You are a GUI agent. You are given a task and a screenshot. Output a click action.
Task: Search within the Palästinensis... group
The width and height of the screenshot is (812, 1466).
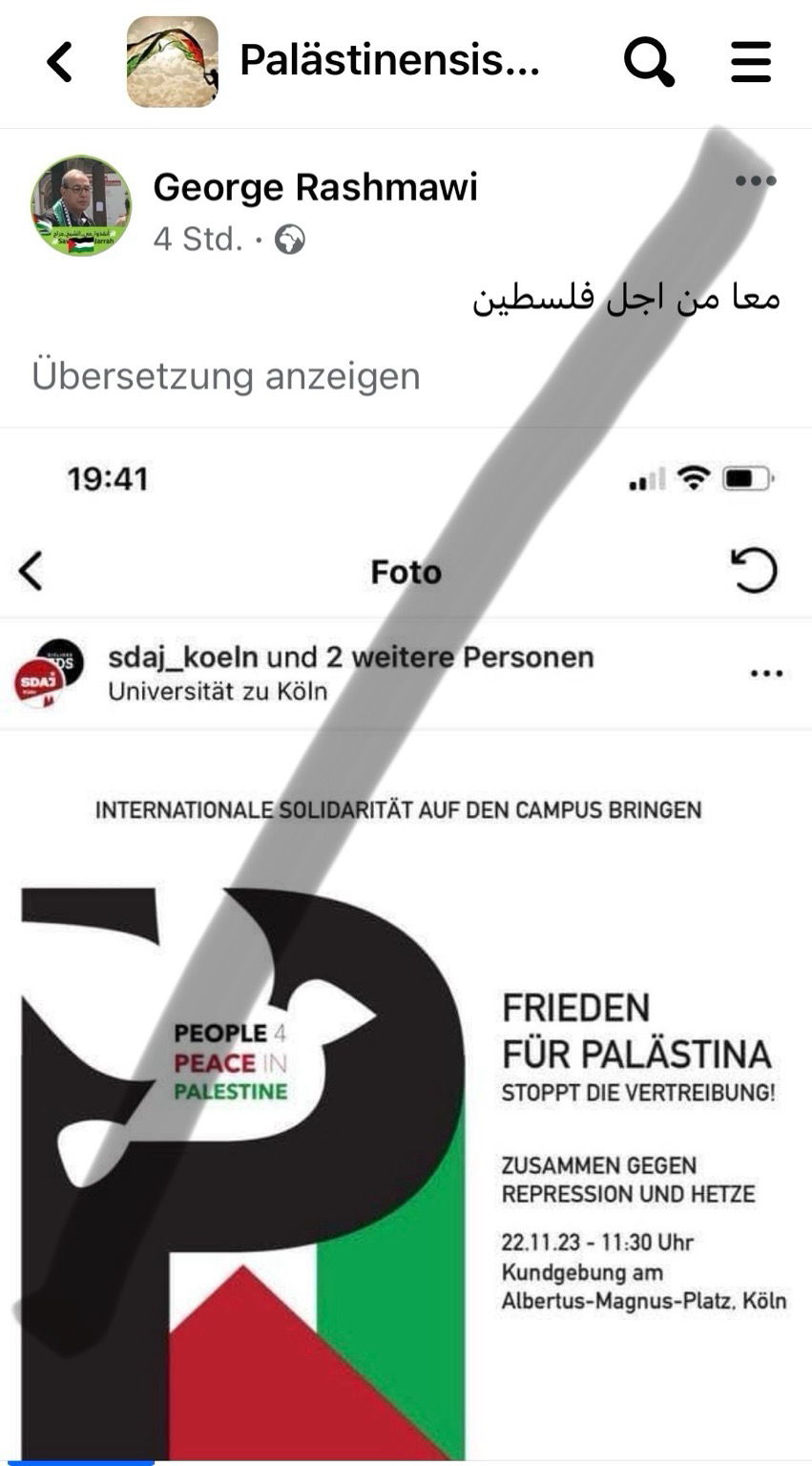(x=649, y=62)
